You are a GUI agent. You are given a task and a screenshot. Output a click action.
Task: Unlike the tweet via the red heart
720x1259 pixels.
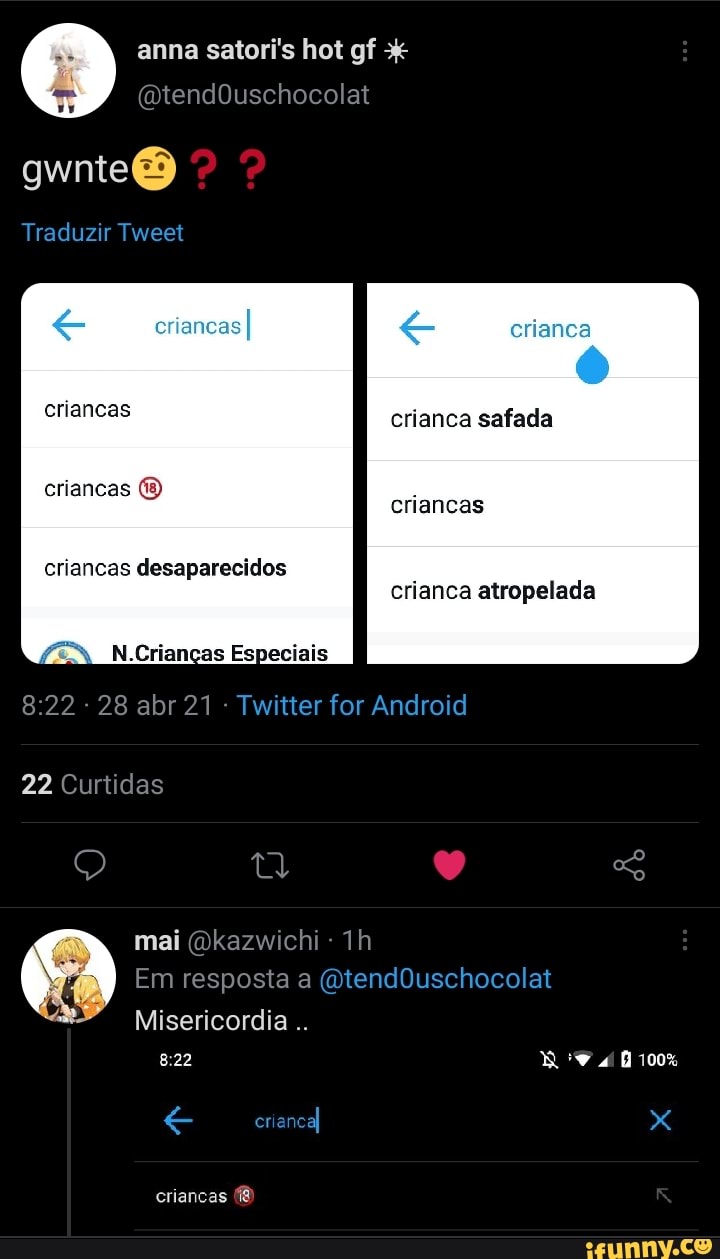point(449,864)
